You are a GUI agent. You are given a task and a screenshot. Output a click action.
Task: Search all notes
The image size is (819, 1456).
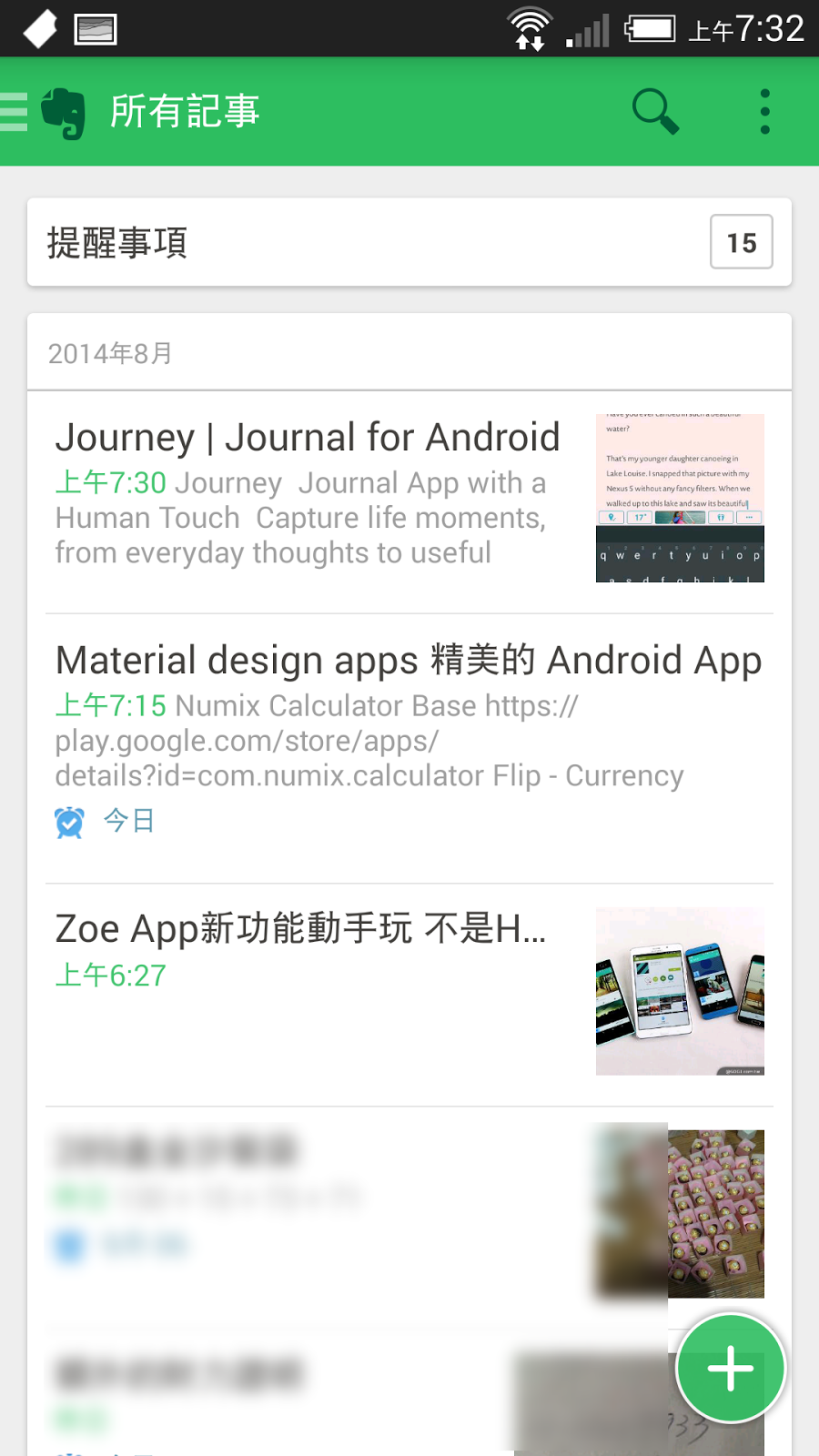[x=655, y=112]
